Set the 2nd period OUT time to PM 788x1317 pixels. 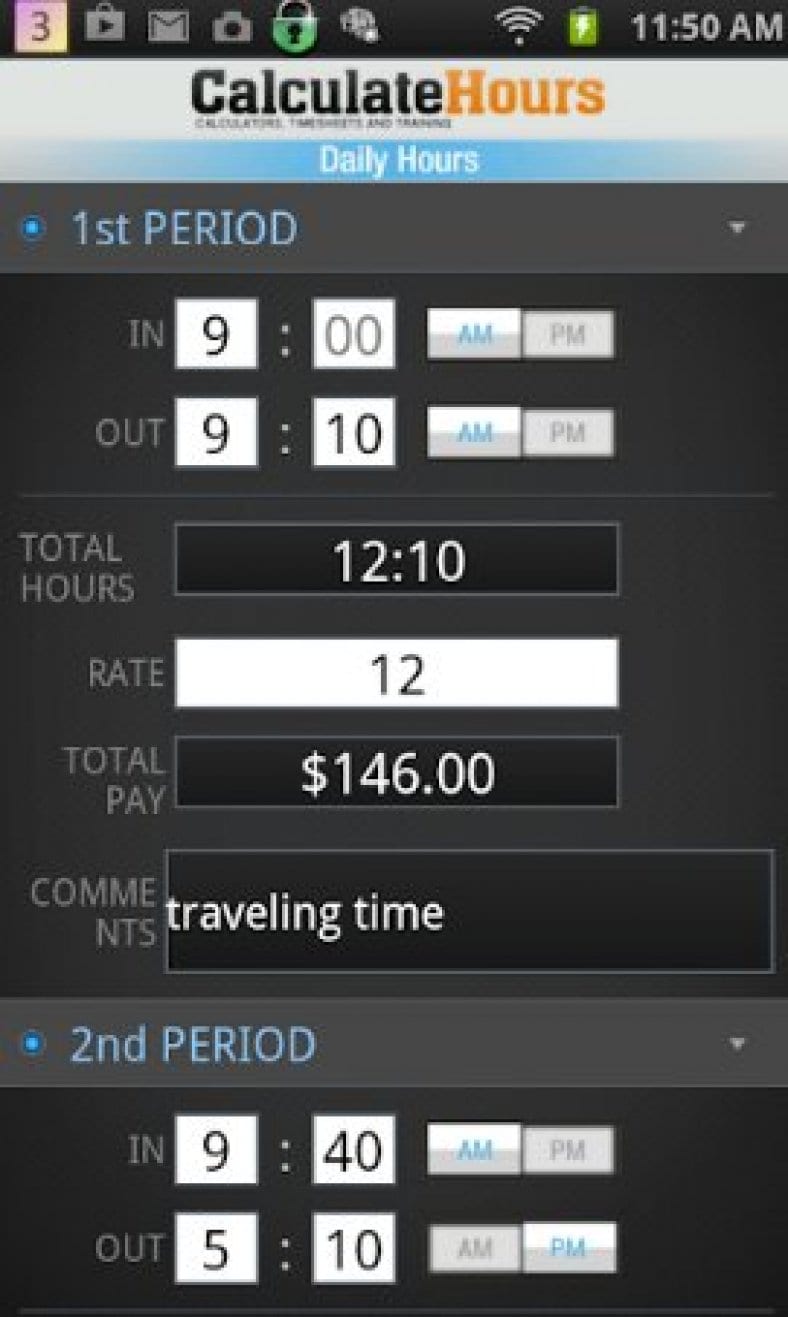tap(568, 1248)
